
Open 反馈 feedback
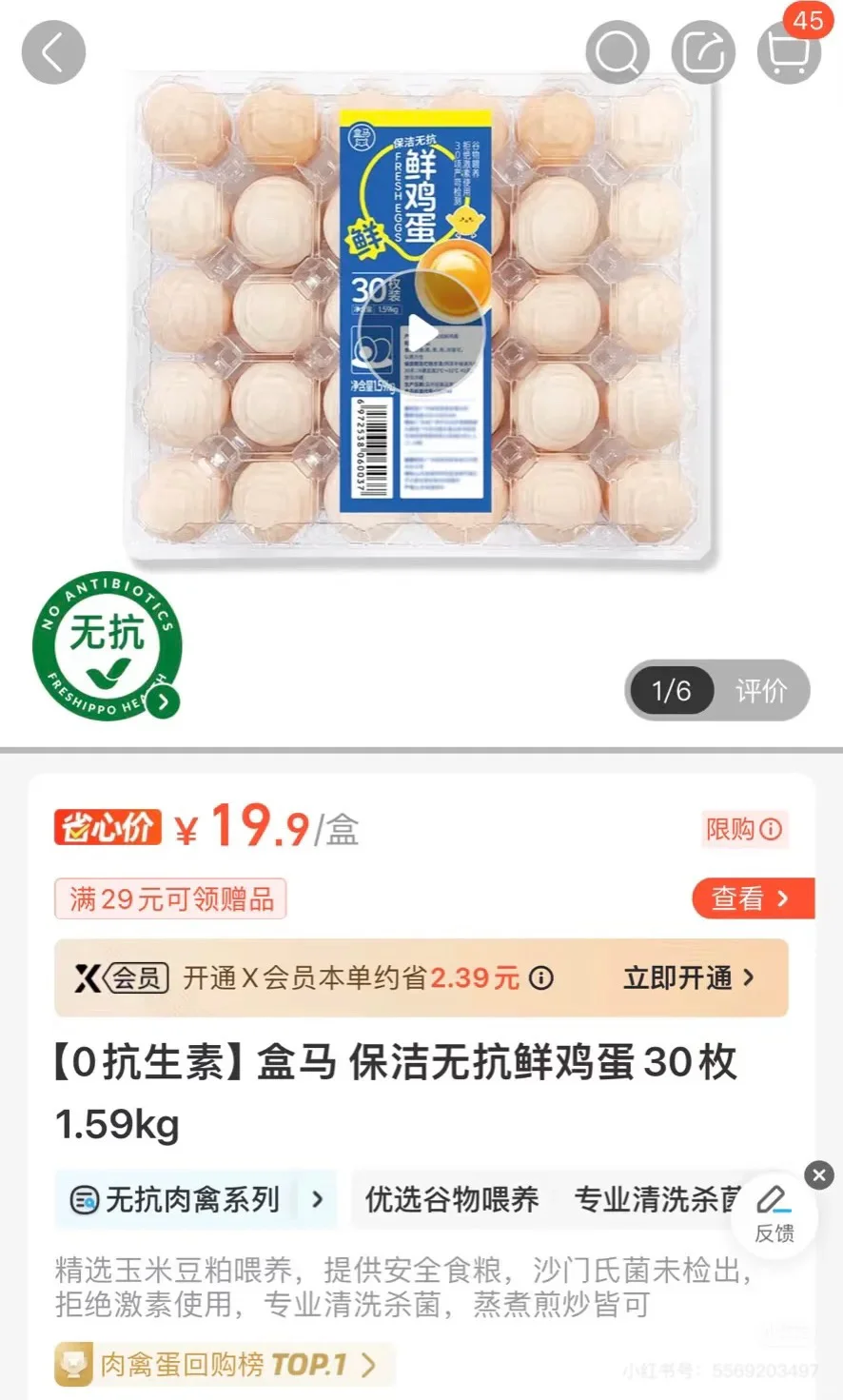[x=774, y=1215]
